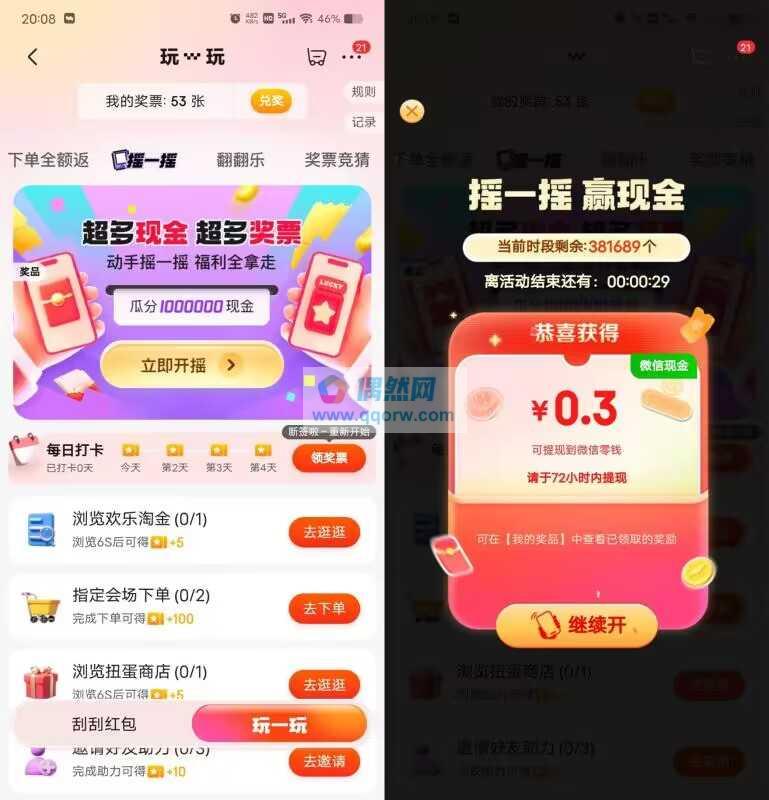Switch to the 下单全额返 tab

(x=48, y=160)
